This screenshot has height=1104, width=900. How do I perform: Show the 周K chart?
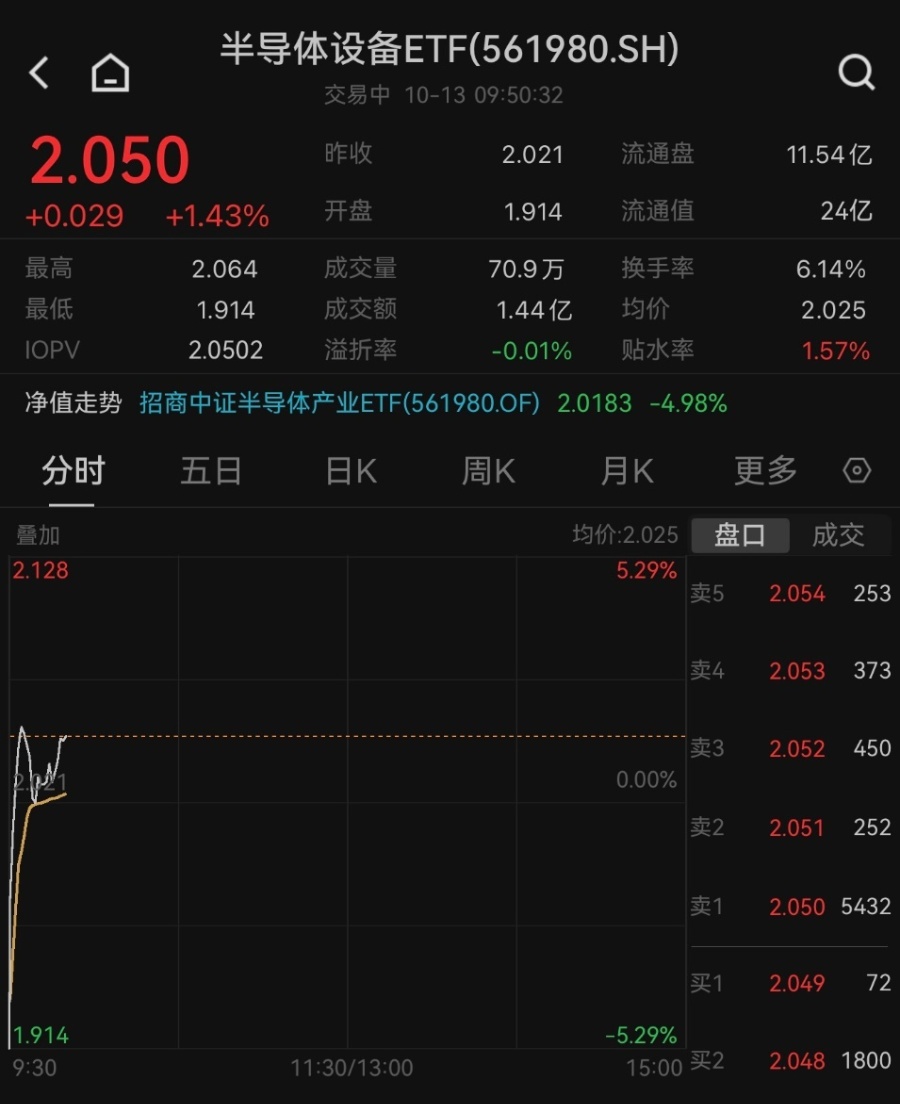pos(488,471)
